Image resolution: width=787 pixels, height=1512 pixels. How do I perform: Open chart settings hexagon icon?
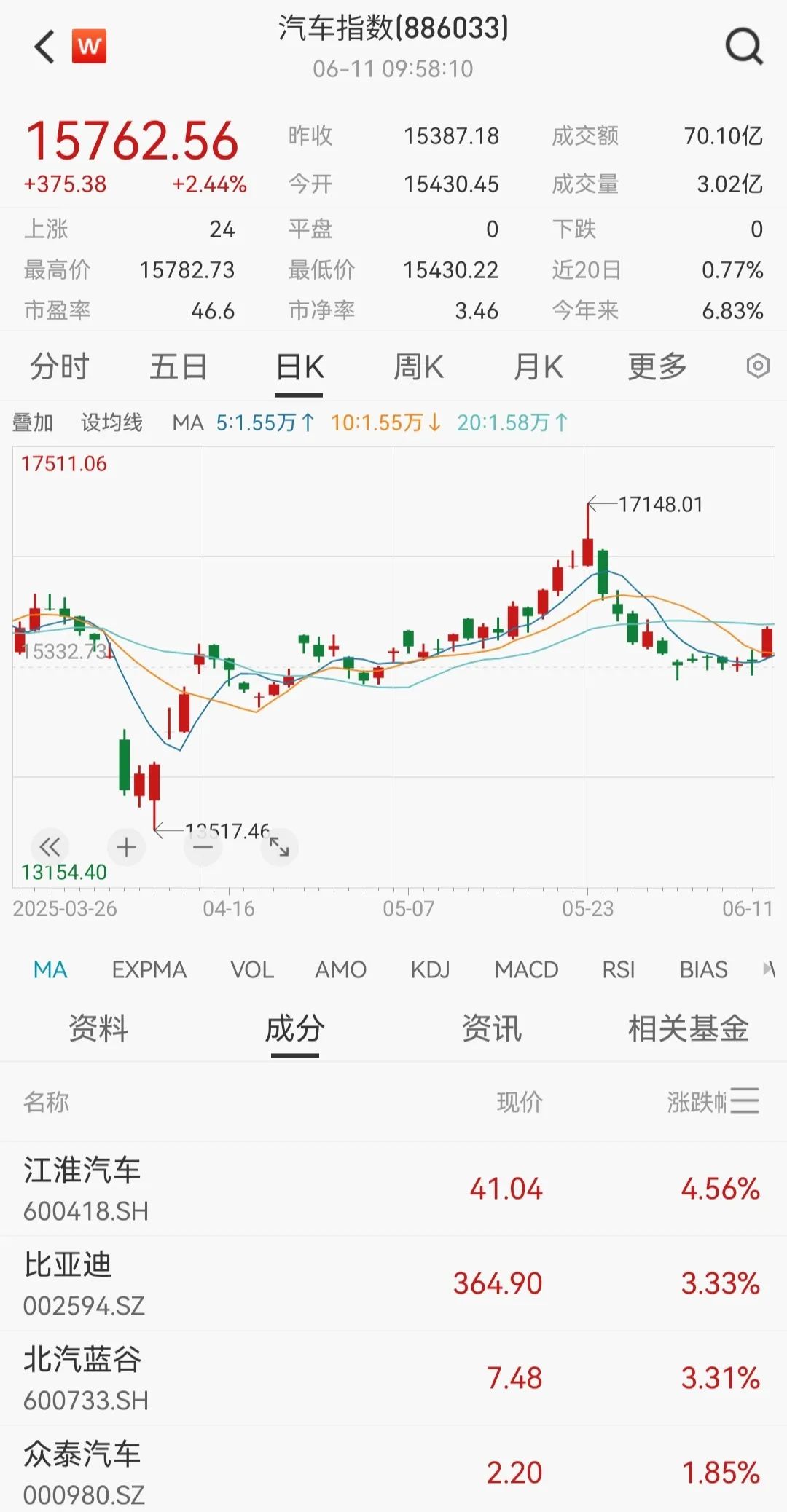[x=758, y=366]
